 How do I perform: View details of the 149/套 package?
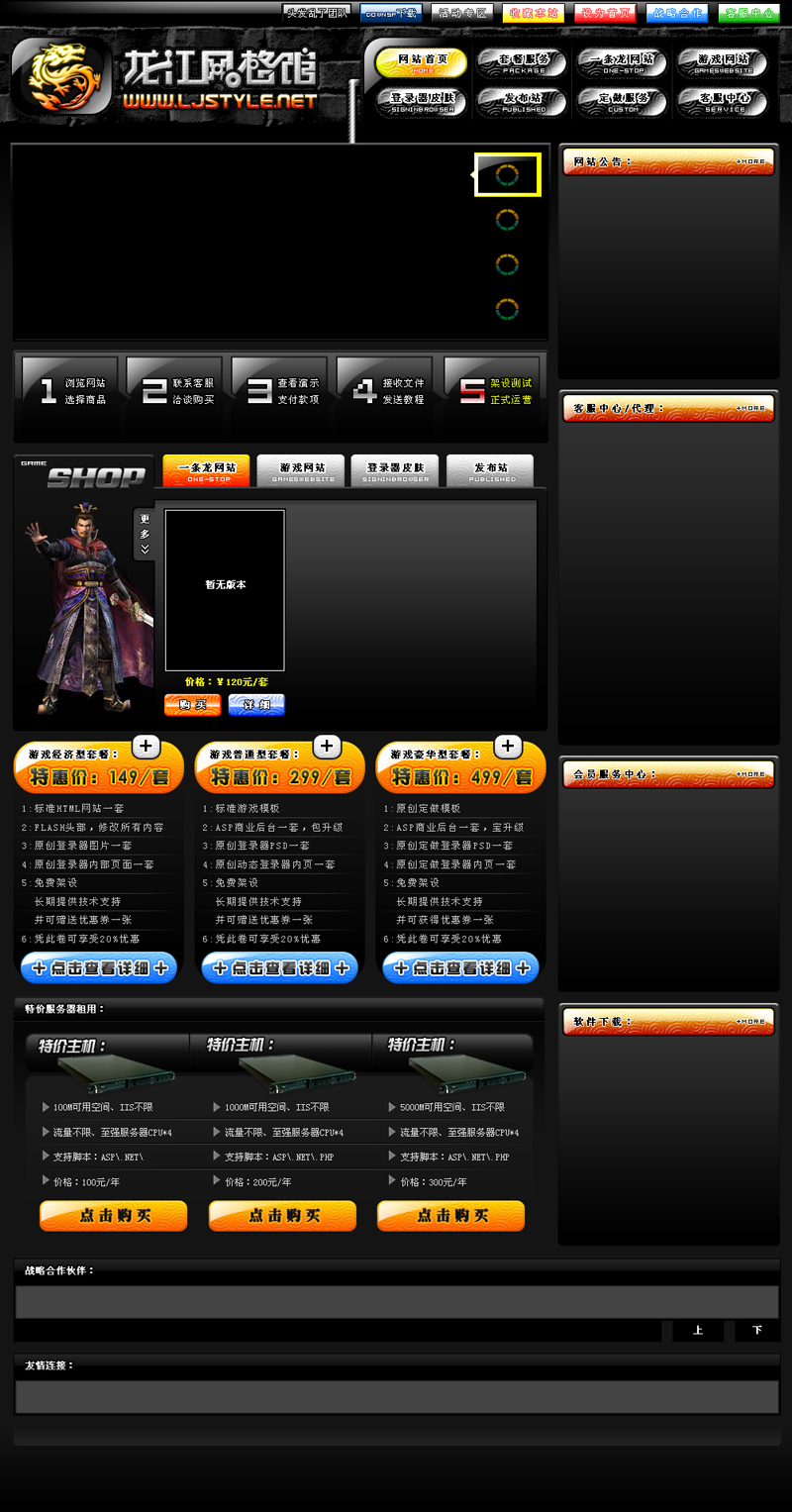[x=99, y=967]
